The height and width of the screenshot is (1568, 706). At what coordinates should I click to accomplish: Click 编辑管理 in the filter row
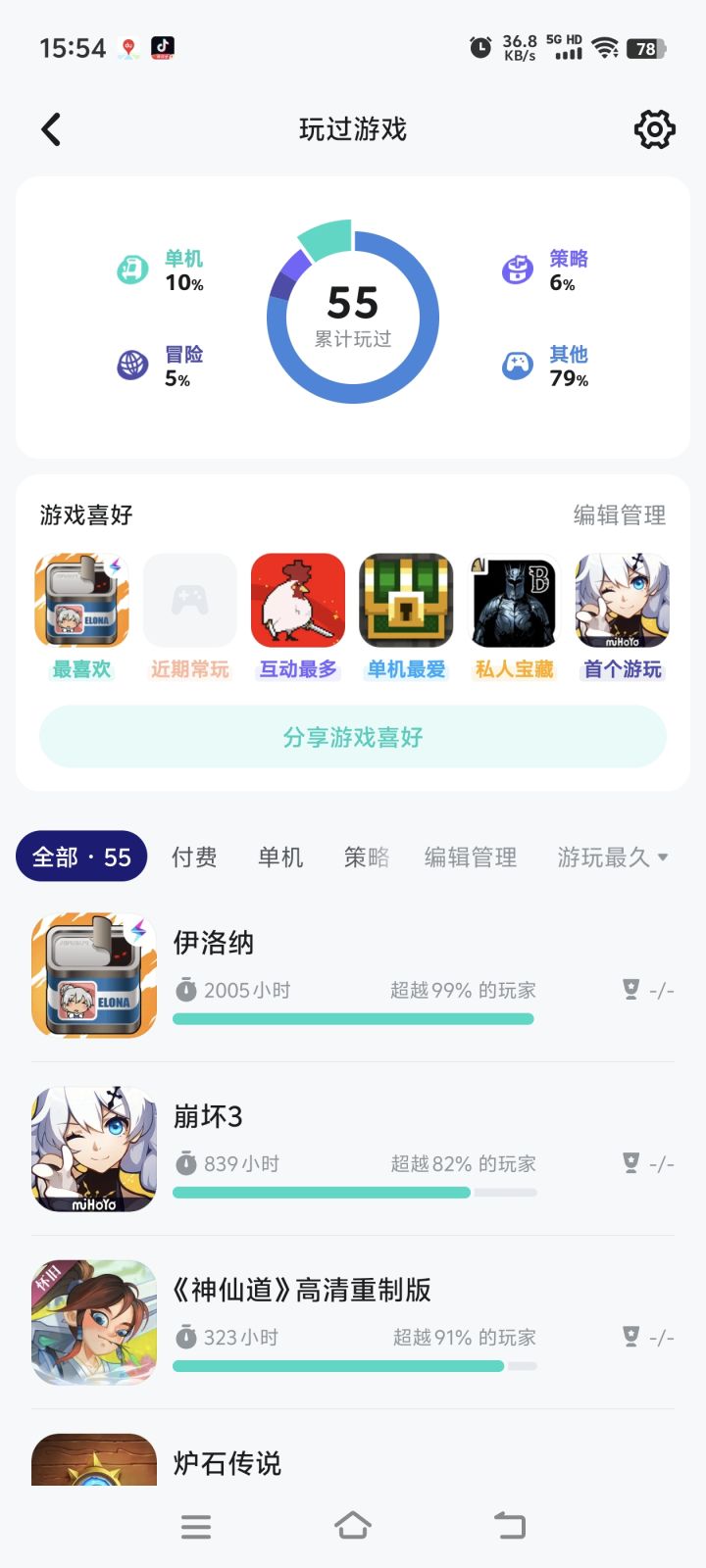coord(471,857)
